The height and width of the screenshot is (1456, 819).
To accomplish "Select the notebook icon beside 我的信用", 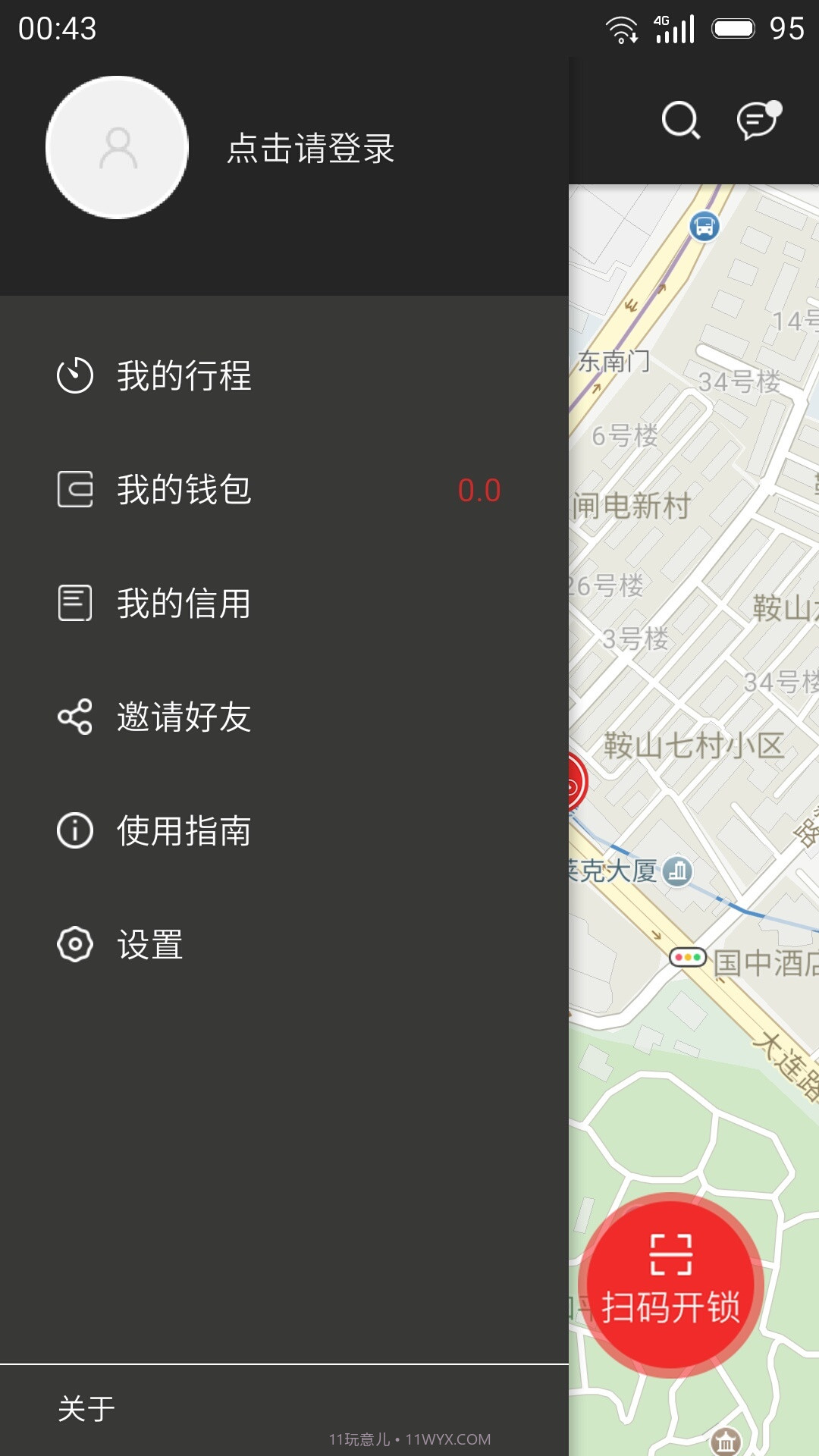I will click(x=74, y=603).
